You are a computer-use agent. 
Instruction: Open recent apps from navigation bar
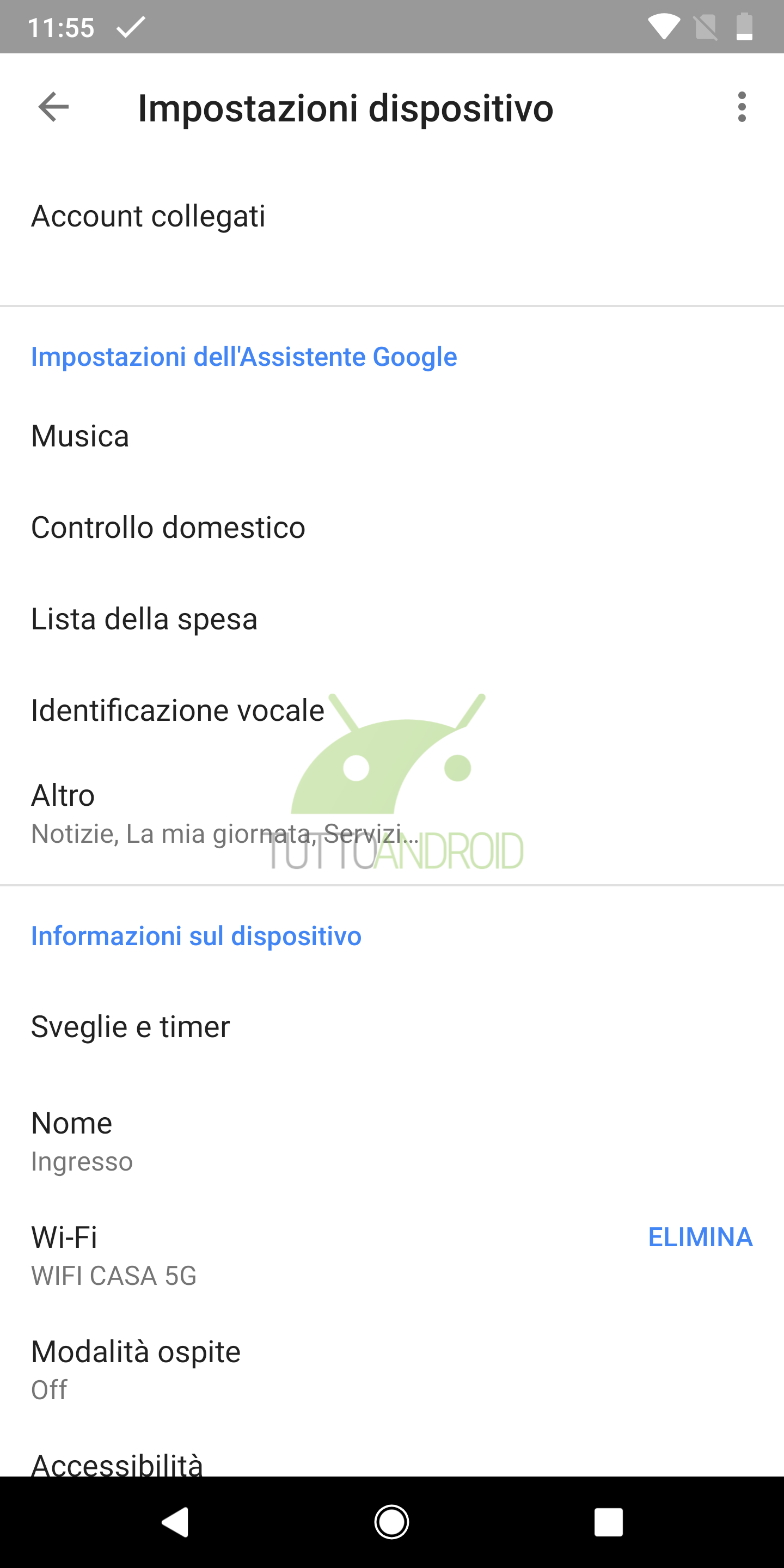coord(609,1522)
